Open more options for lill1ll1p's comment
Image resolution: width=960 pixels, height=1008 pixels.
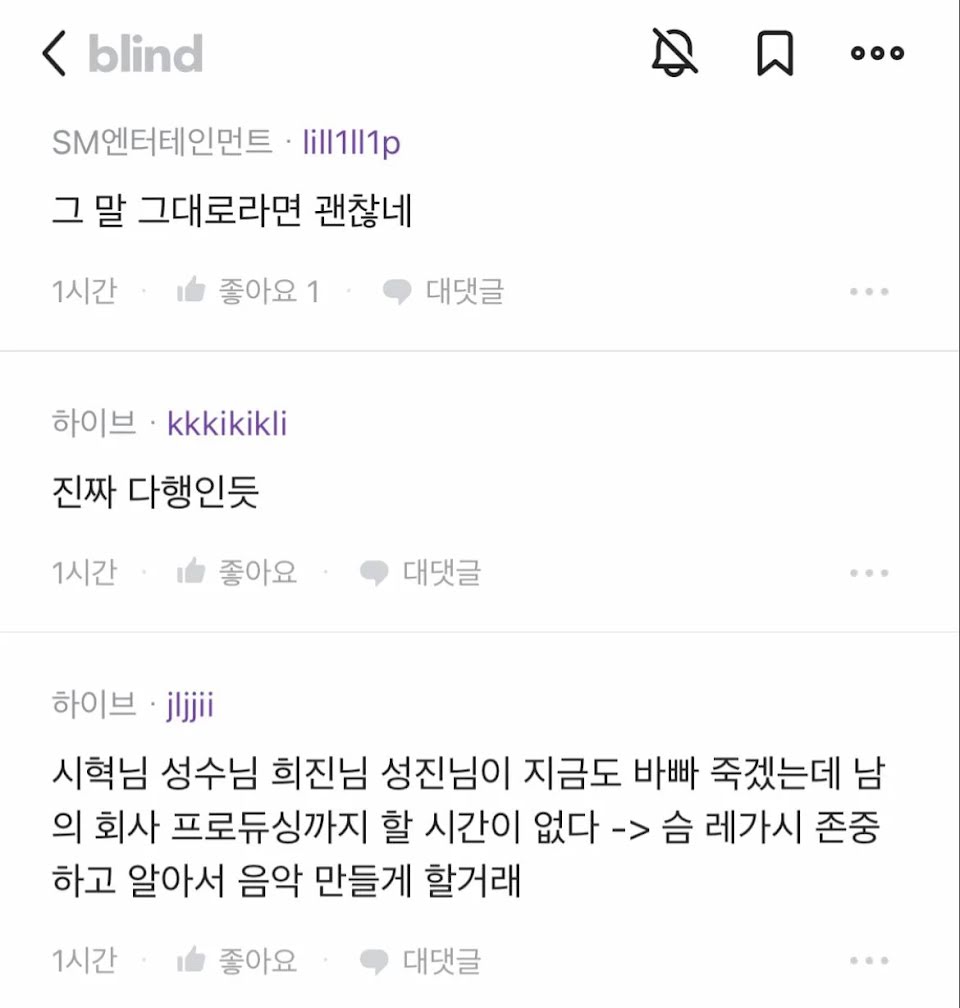pos(869,292)
